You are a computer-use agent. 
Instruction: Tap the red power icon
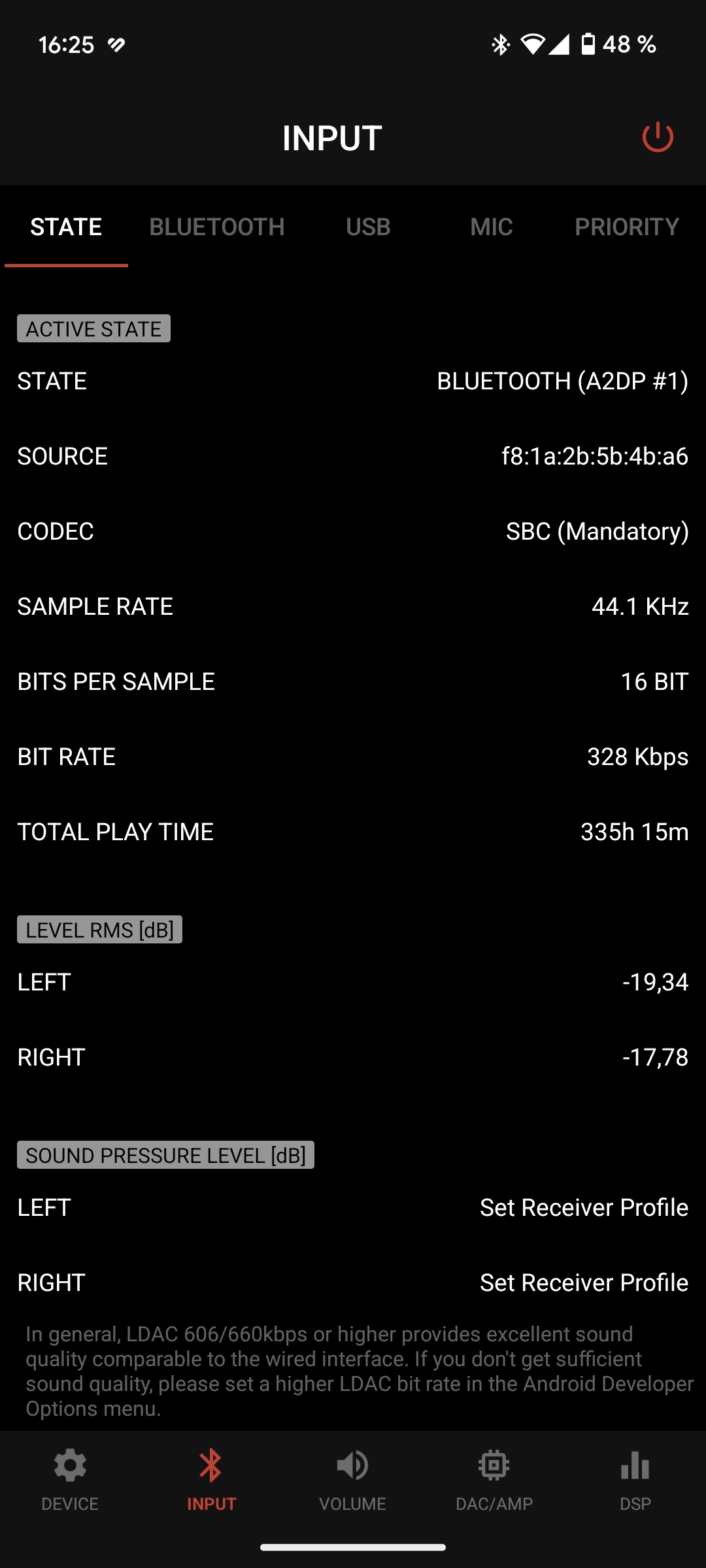click(x=658, y=137)
